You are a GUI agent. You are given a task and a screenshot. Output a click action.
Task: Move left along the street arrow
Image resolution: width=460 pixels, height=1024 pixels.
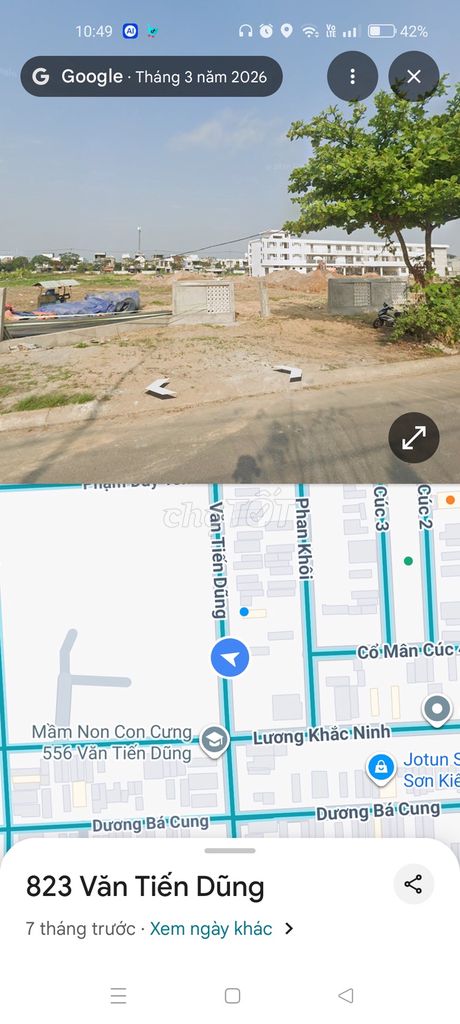161,389
